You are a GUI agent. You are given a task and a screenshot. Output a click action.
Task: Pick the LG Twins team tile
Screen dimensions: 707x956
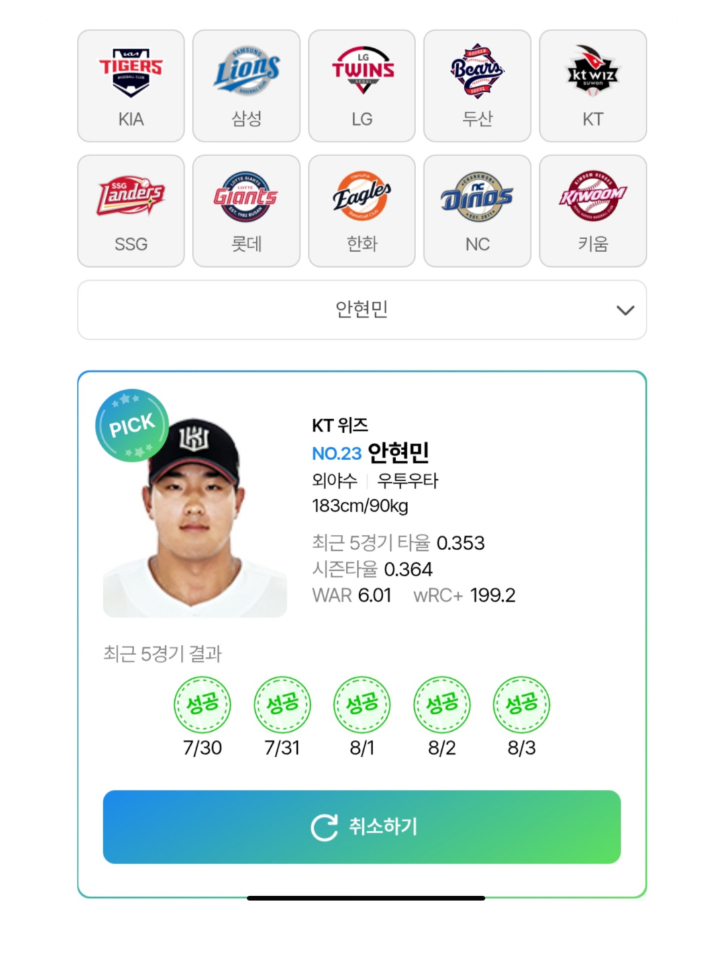tap(362, 86)
